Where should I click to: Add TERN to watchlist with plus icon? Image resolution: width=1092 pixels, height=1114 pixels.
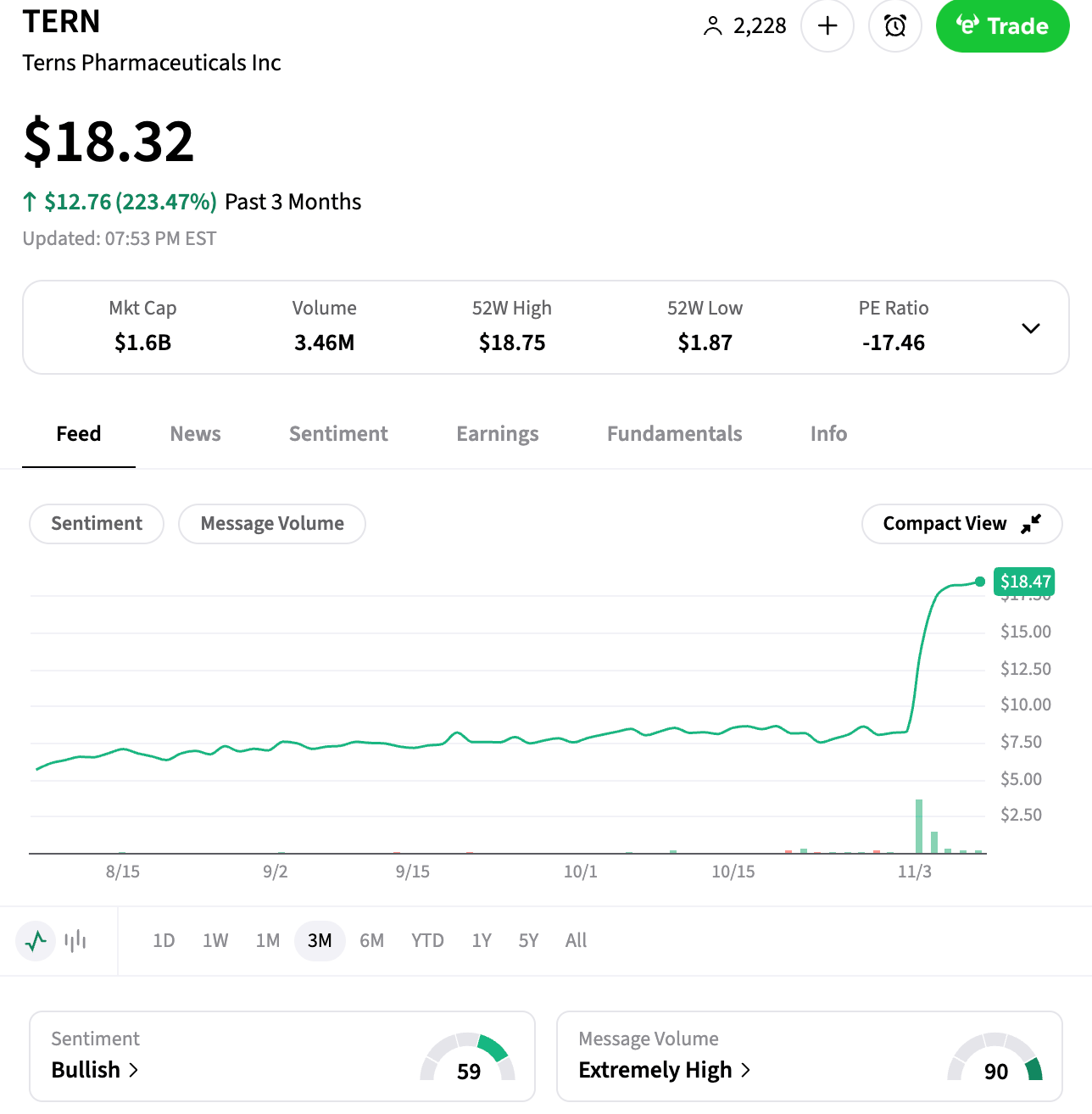[x=827, y=26]
